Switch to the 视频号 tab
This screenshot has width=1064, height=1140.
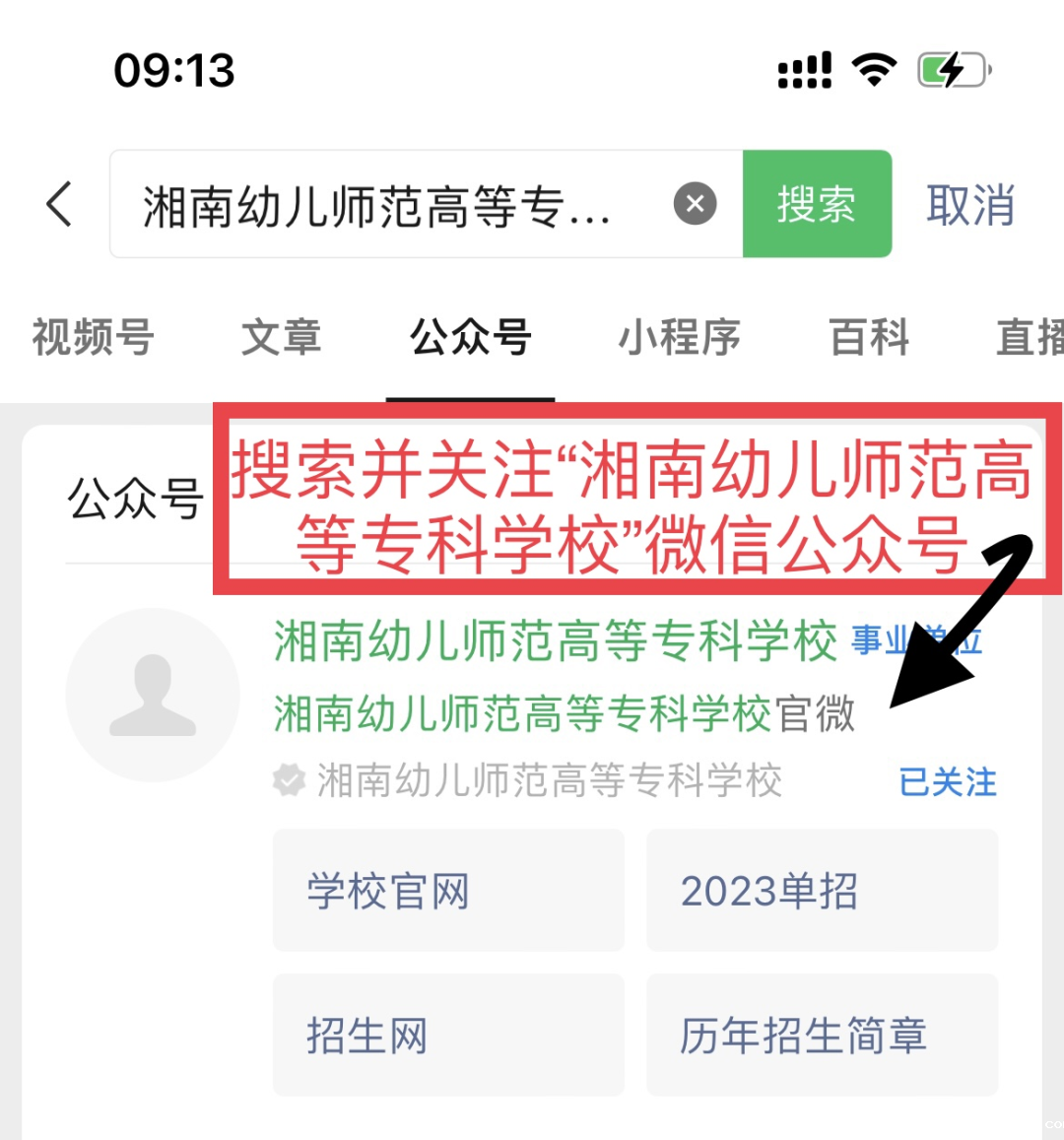[x=93, y=337]
